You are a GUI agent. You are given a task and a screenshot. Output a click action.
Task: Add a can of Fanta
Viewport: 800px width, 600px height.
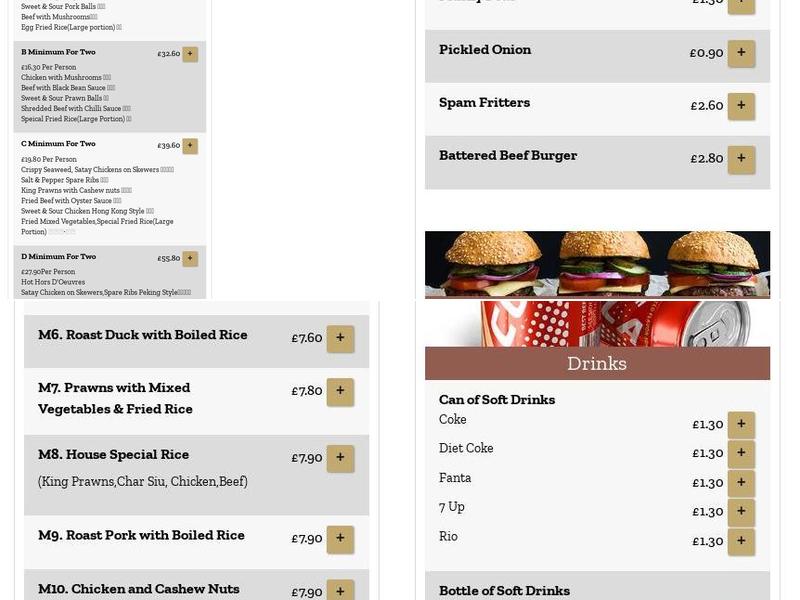[741, 483]
